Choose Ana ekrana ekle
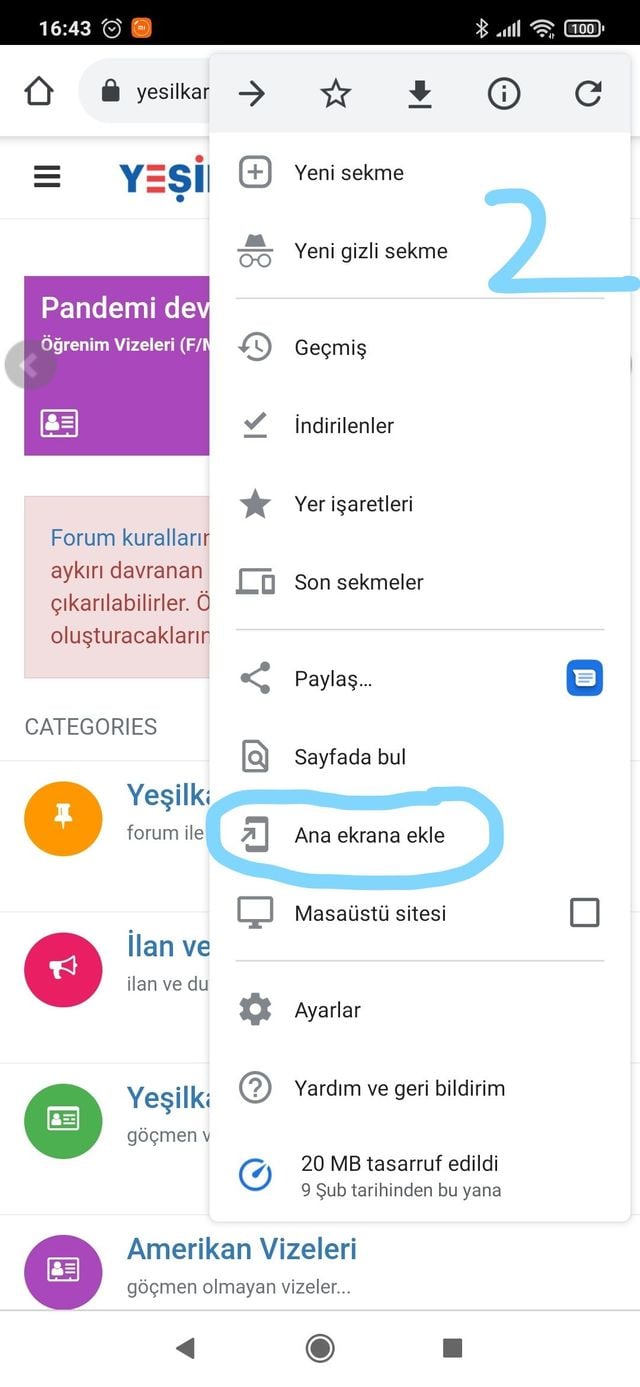 coord(420,835)
